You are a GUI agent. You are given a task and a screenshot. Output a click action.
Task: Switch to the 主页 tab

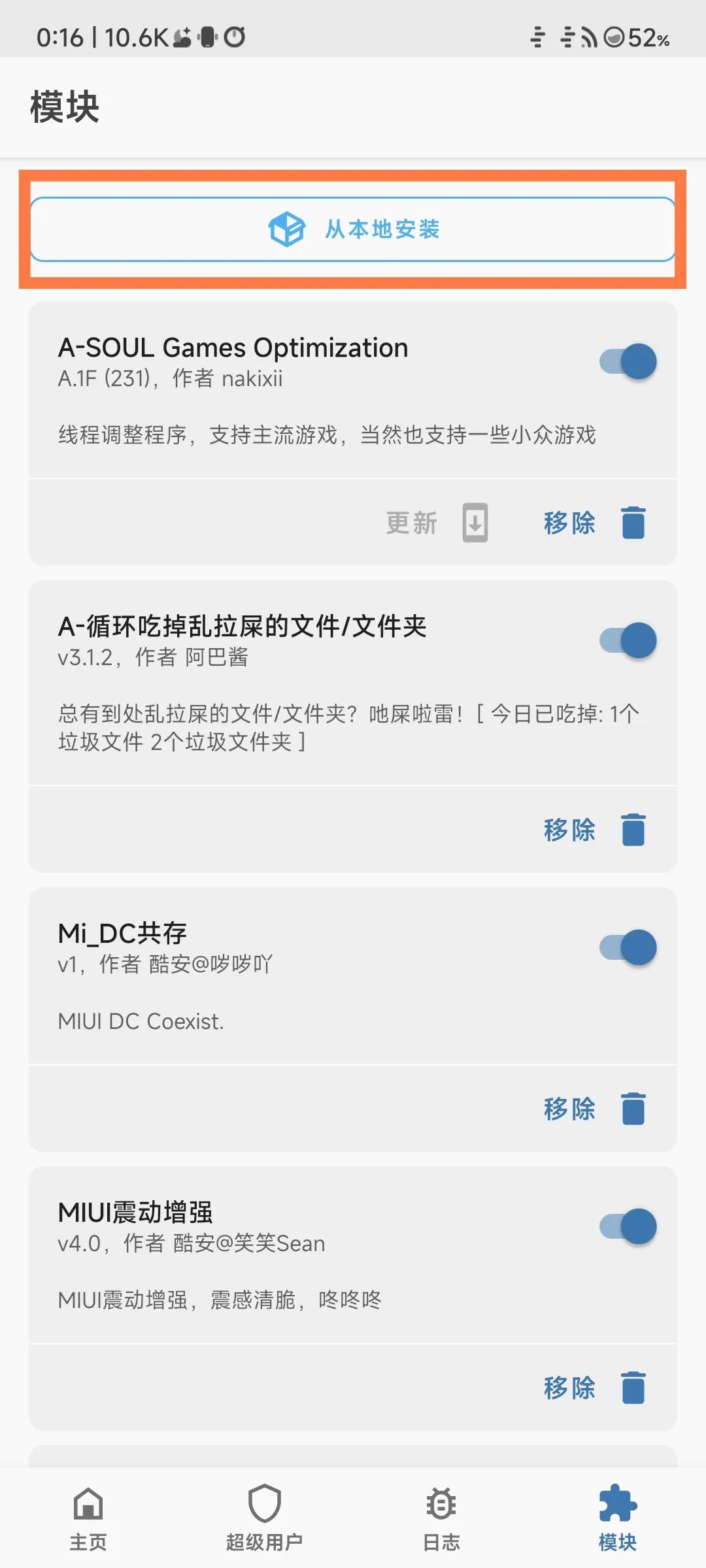pyautogui.click(x=88, y=1519)
